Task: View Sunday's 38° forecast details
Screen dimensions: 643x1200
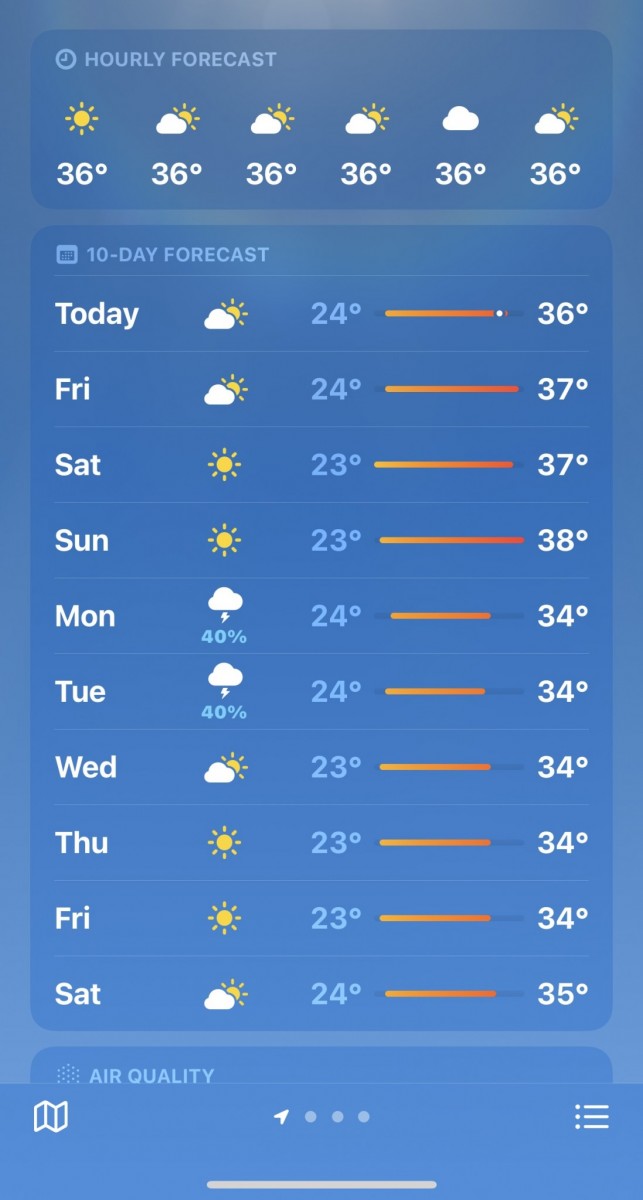Action: [x=321, y=541]
